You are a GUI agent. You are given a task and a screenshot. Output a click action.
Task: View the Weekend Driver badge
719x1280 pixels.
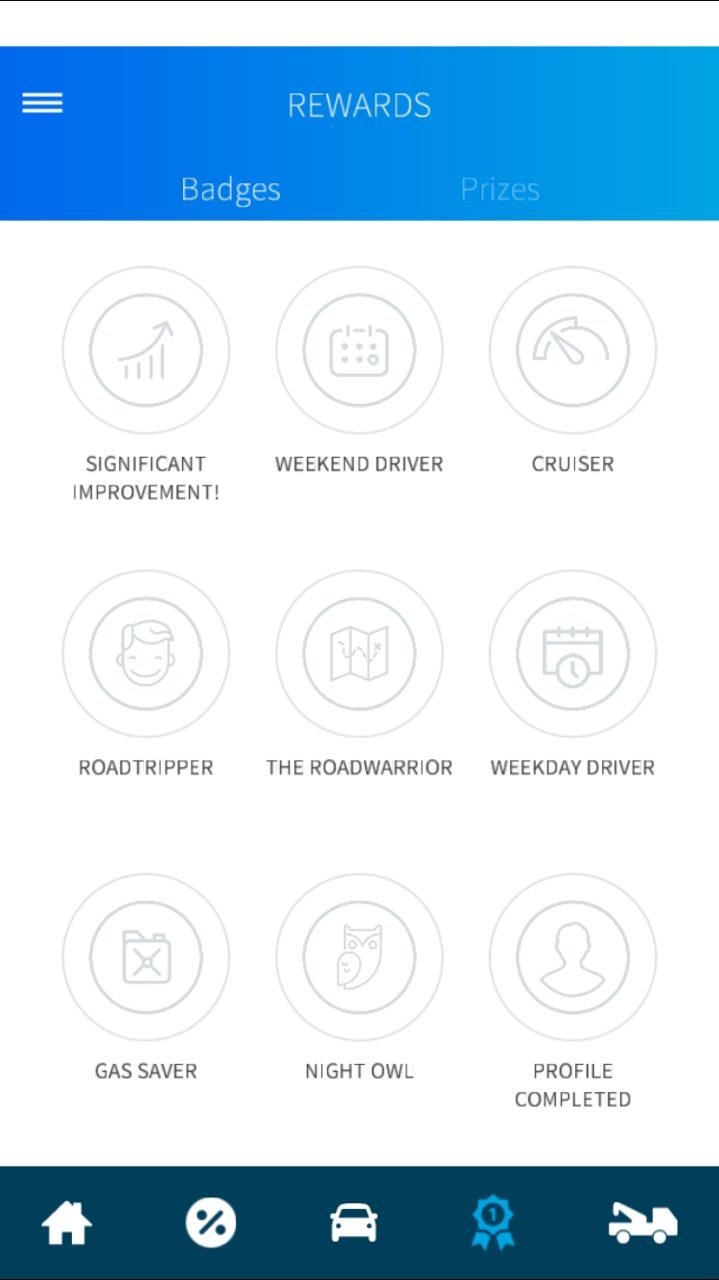pos(359,350)
